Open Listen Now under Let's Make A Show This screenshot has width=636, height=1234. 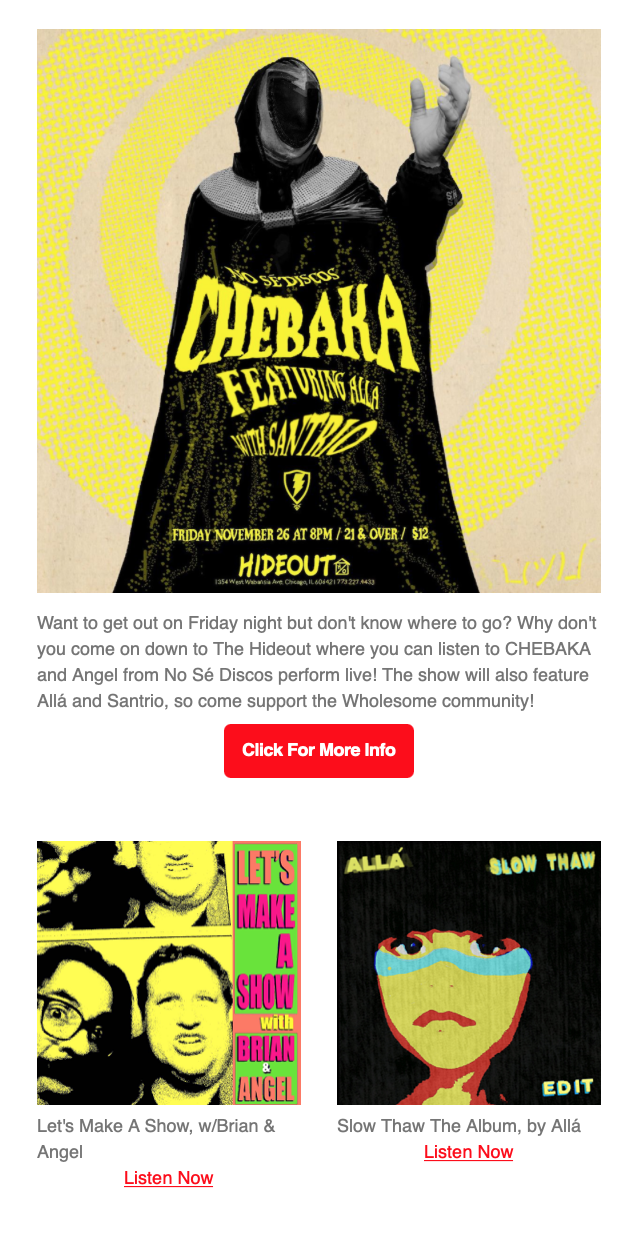point(168,1178)
